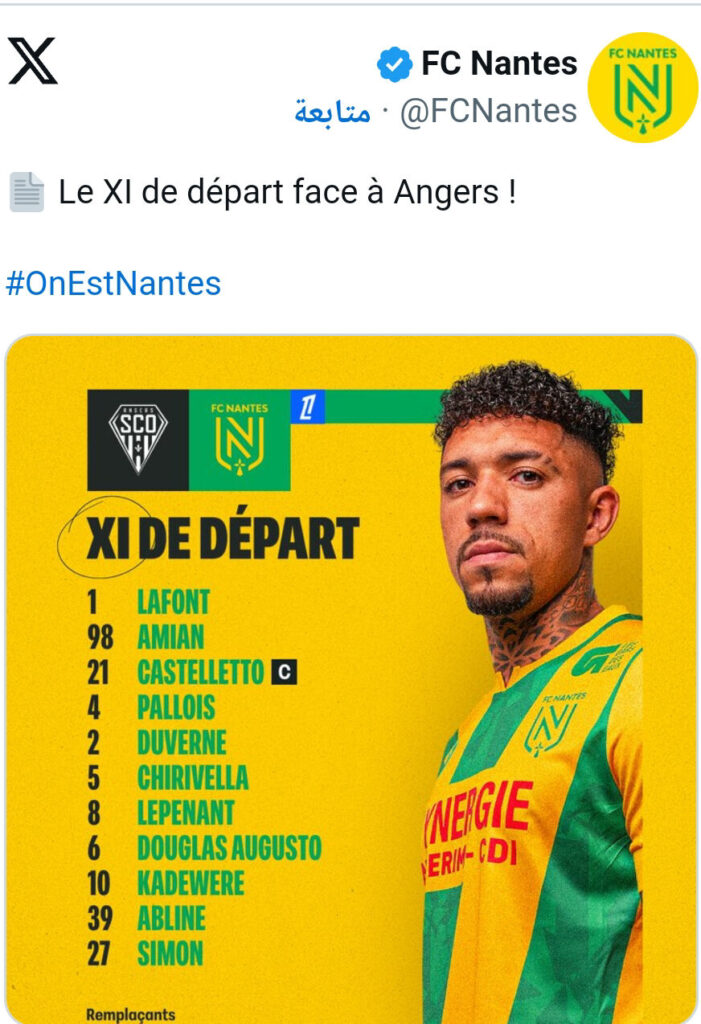Viewport: 701px width, 1024px height.
Task: Open the @FCNantes handle
Action: pyautogui.click(x=488, y=111)
